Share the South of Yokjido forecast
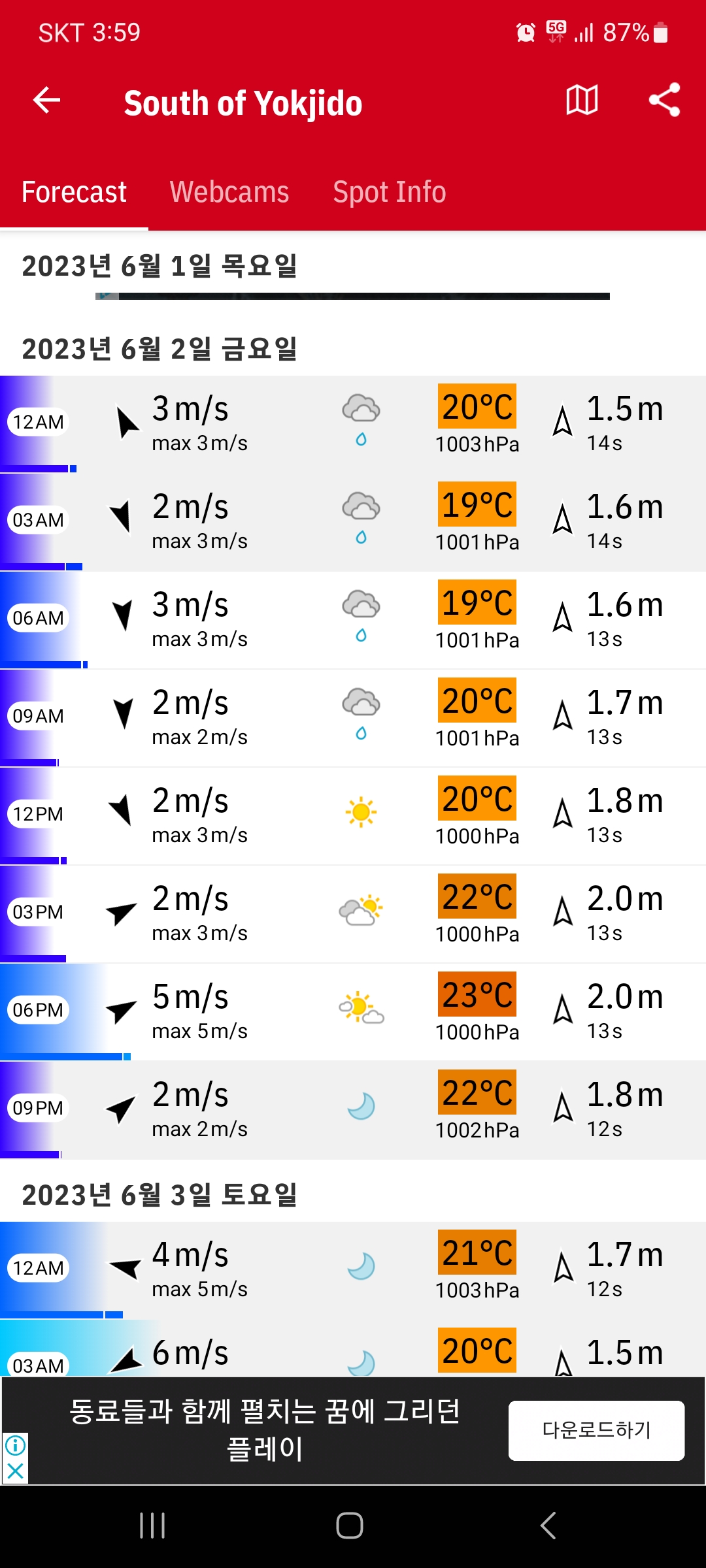The image size is (706, 1568). pyautogui.click(x=664, y=100)
